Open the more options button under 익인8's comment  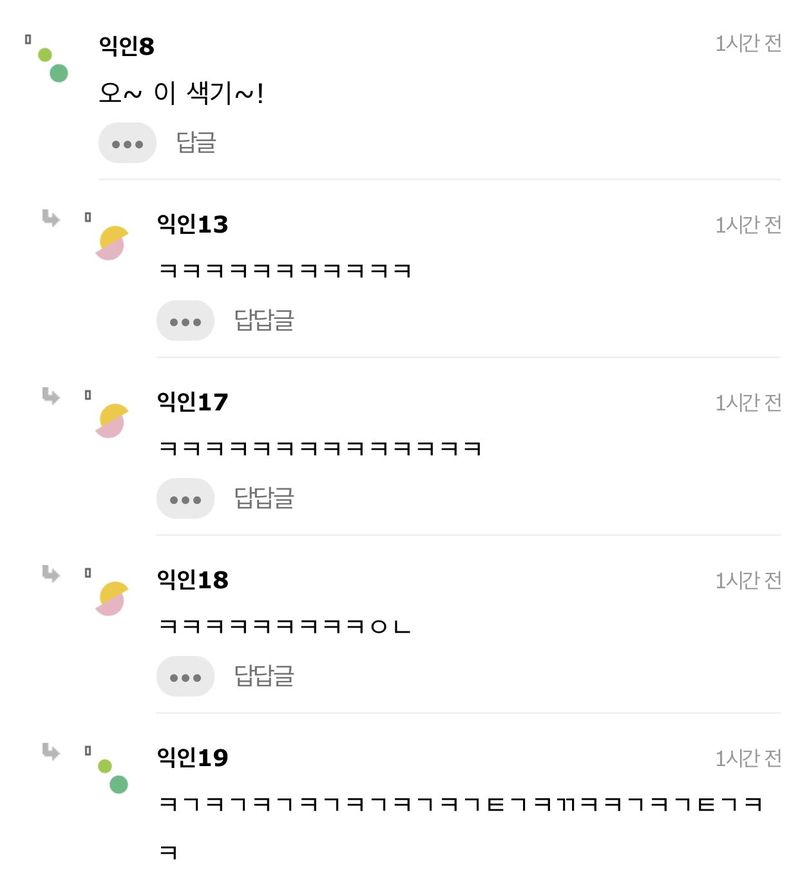(127, 143)
